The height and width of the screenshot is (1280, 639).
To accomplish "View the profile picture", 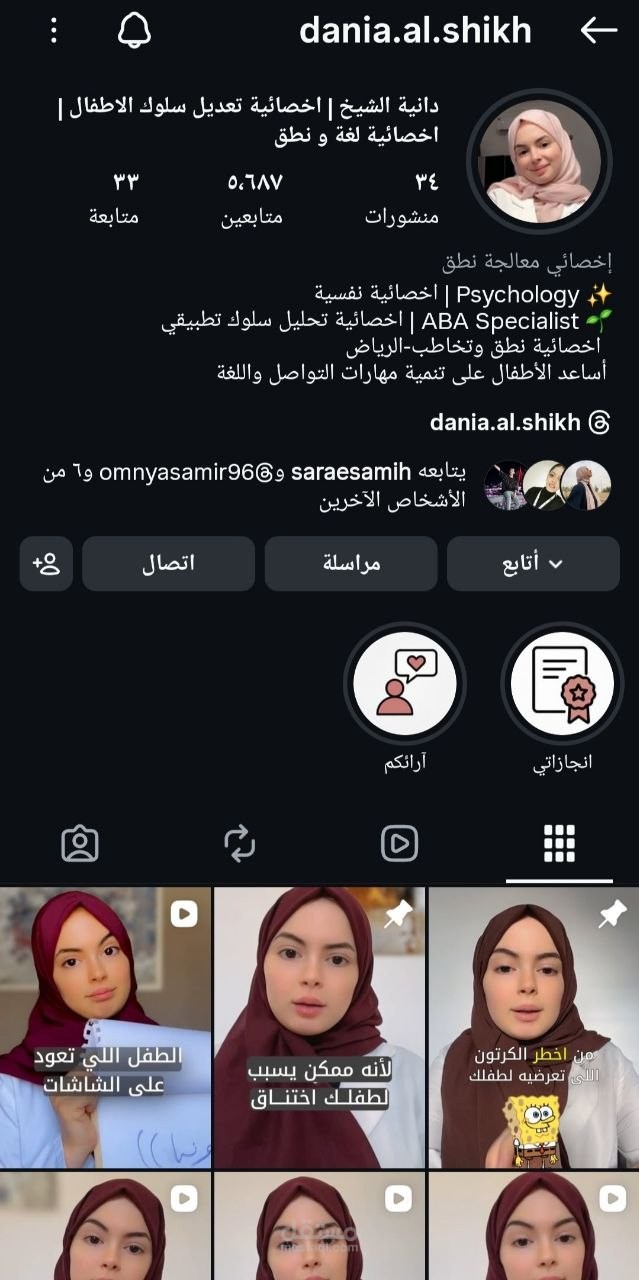I will (x=538, y=162).
